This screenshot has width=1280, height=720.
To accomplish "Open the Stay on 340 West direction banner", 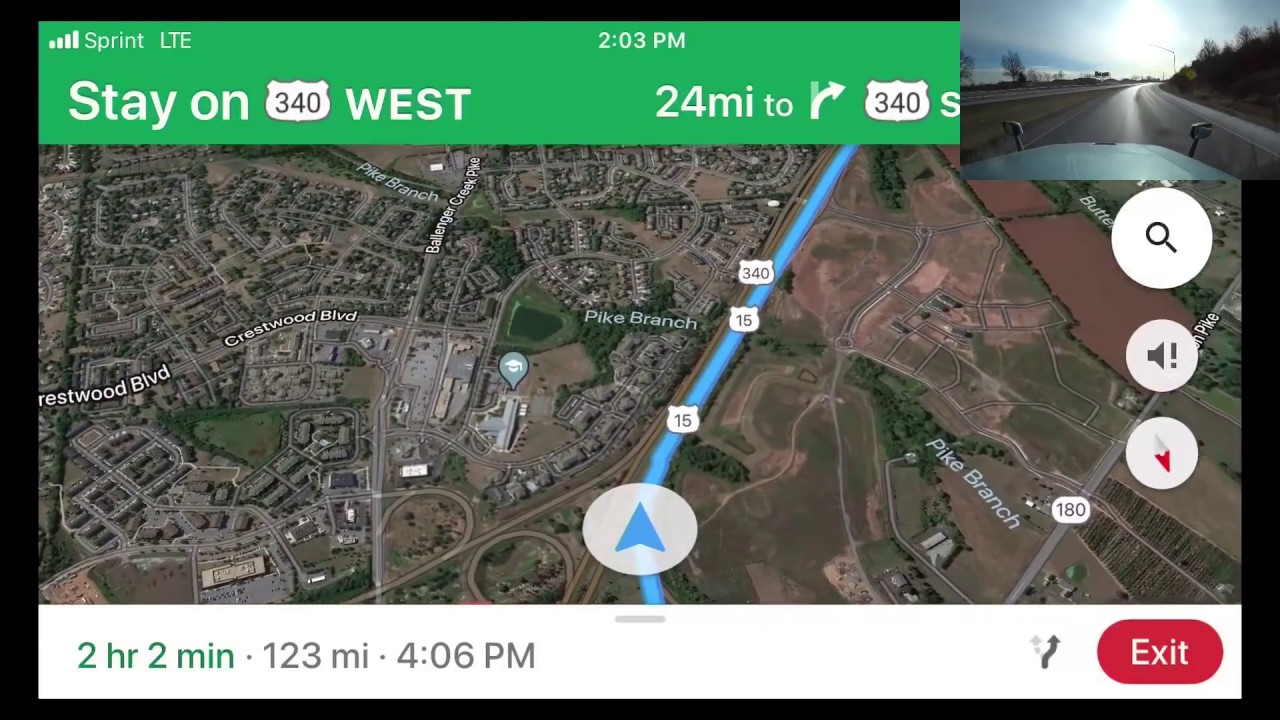I will (270, 102).
